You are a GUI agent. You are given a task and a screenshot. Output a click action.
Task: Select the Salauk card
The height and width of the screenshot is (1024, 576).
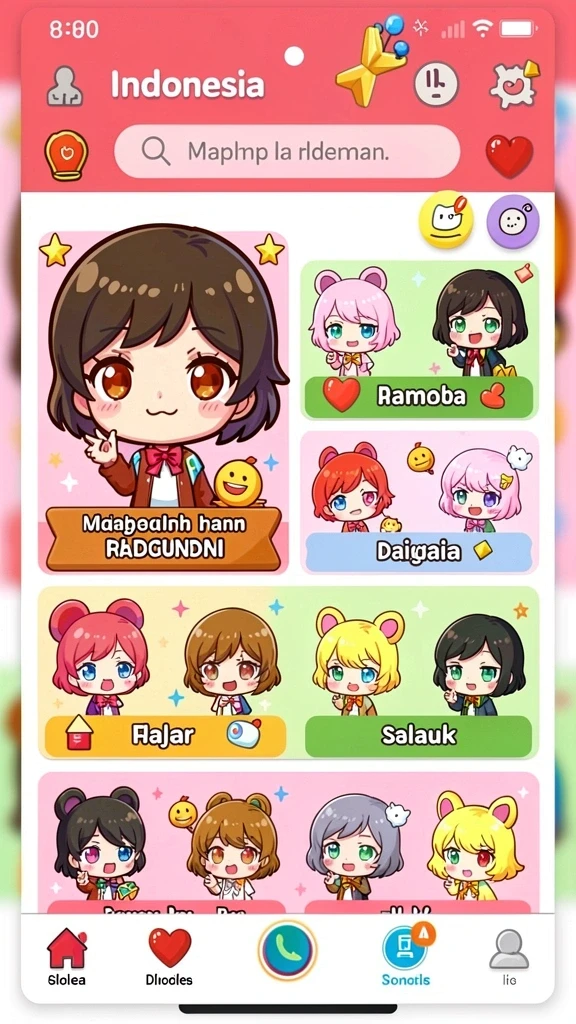pos(419,673)
